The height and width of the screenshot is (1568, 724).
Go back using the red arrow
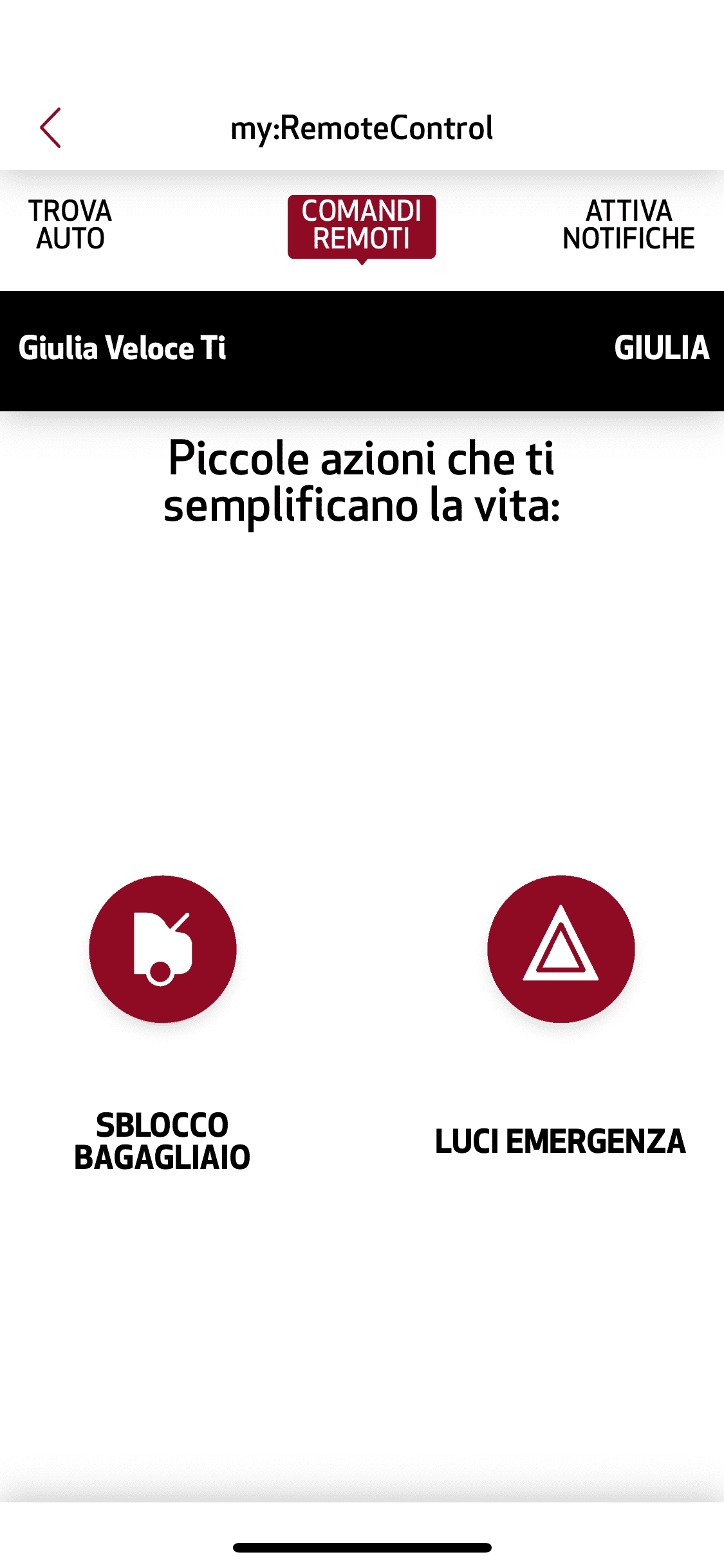click(50, 128)
